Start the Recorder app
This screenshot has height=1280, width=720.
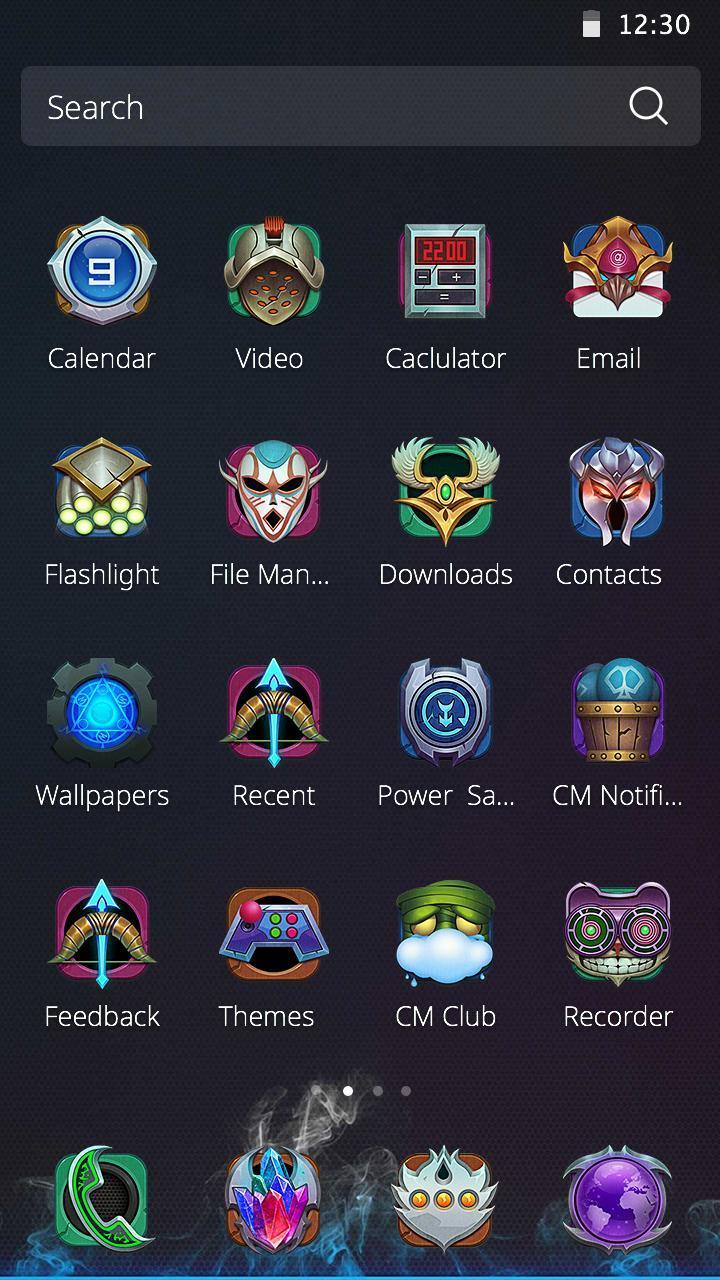(x=618, y=930)
